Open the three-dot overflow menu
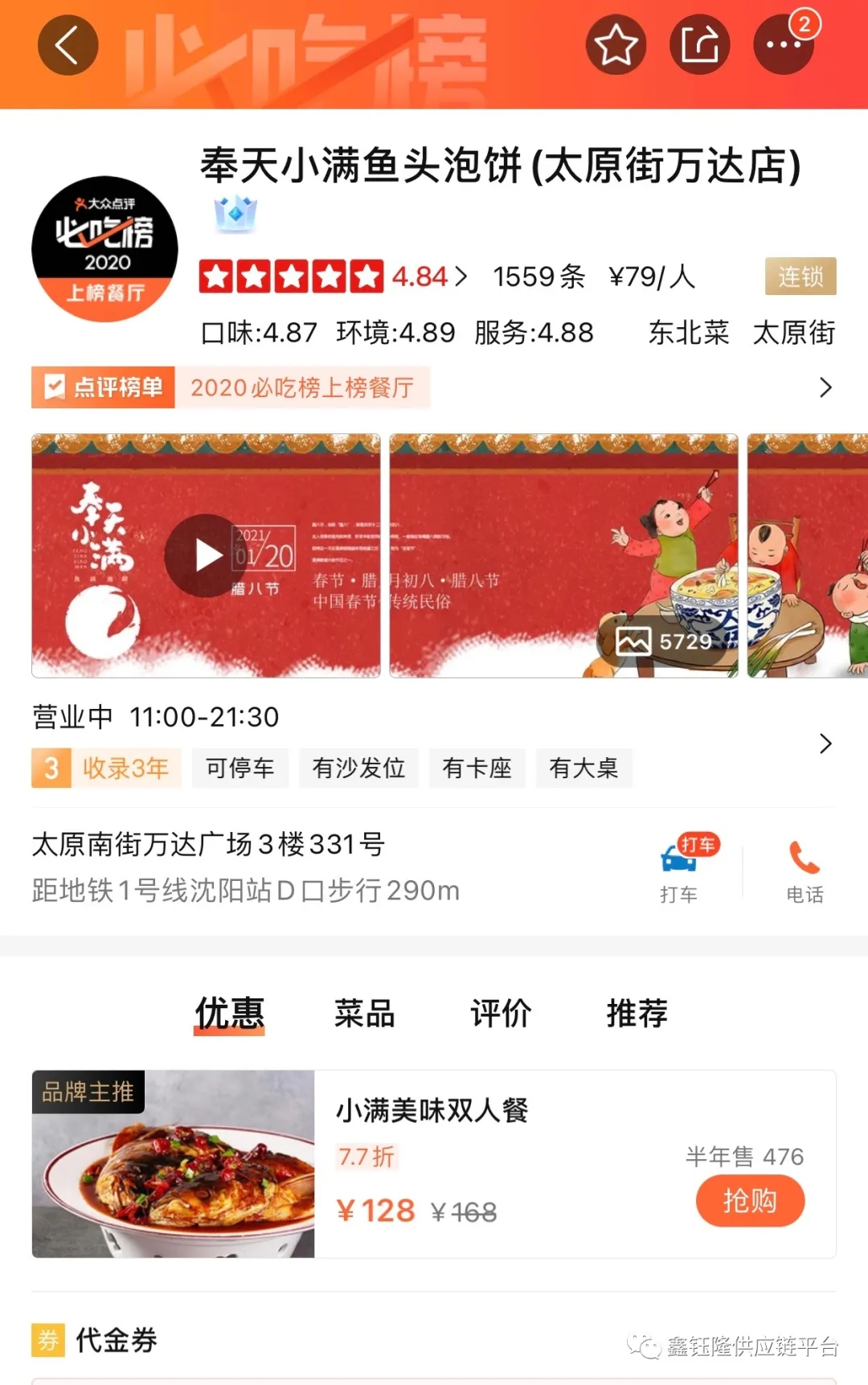Viewport: 868px width, 1385px height. 783,45
